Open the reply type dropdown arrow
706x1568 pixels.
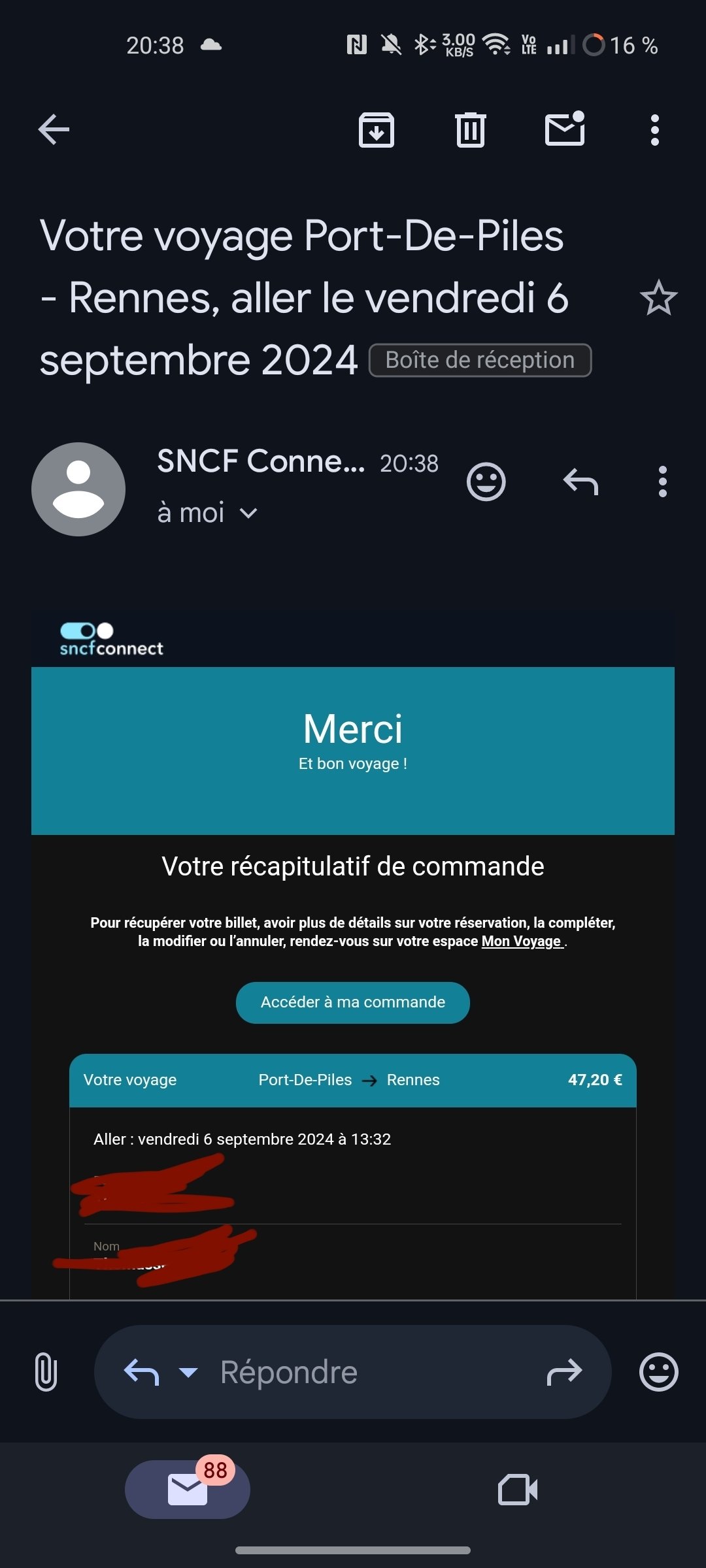click(188, 1373)
